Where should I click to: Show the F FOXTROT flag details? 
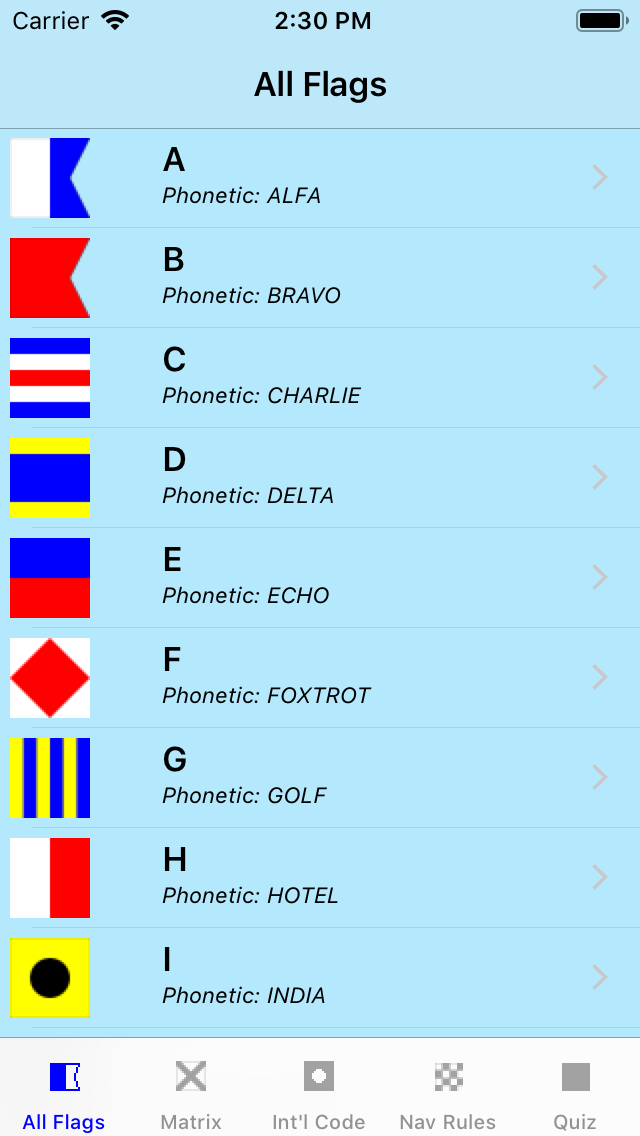[320, 678]
